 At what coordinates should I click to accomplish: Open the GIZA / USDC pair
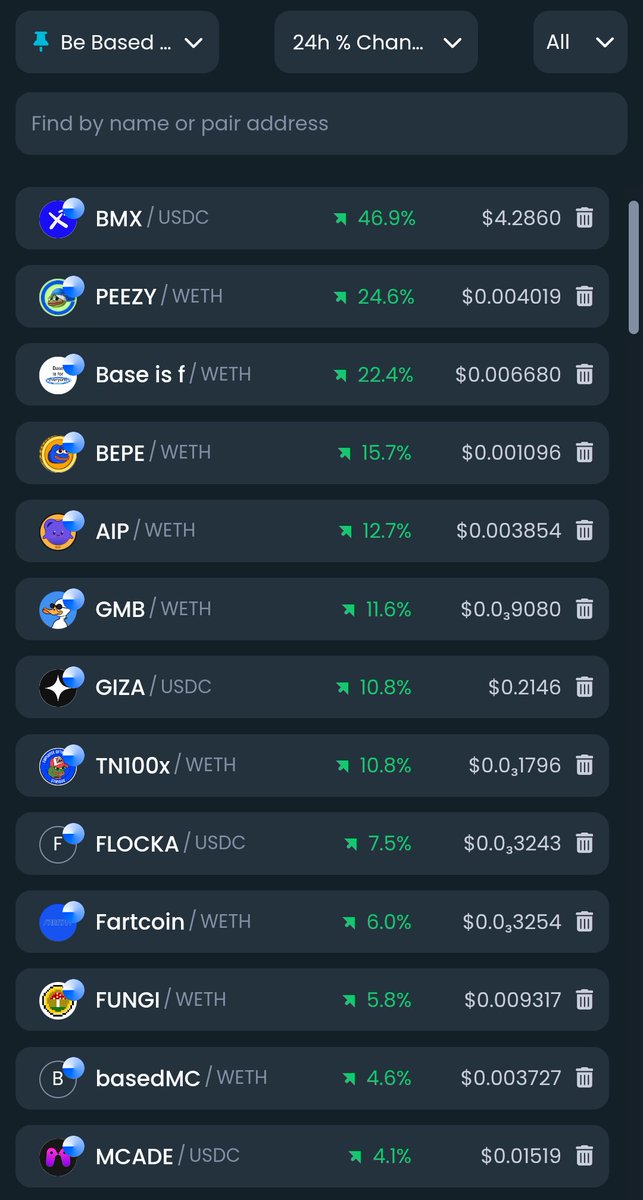312,686
